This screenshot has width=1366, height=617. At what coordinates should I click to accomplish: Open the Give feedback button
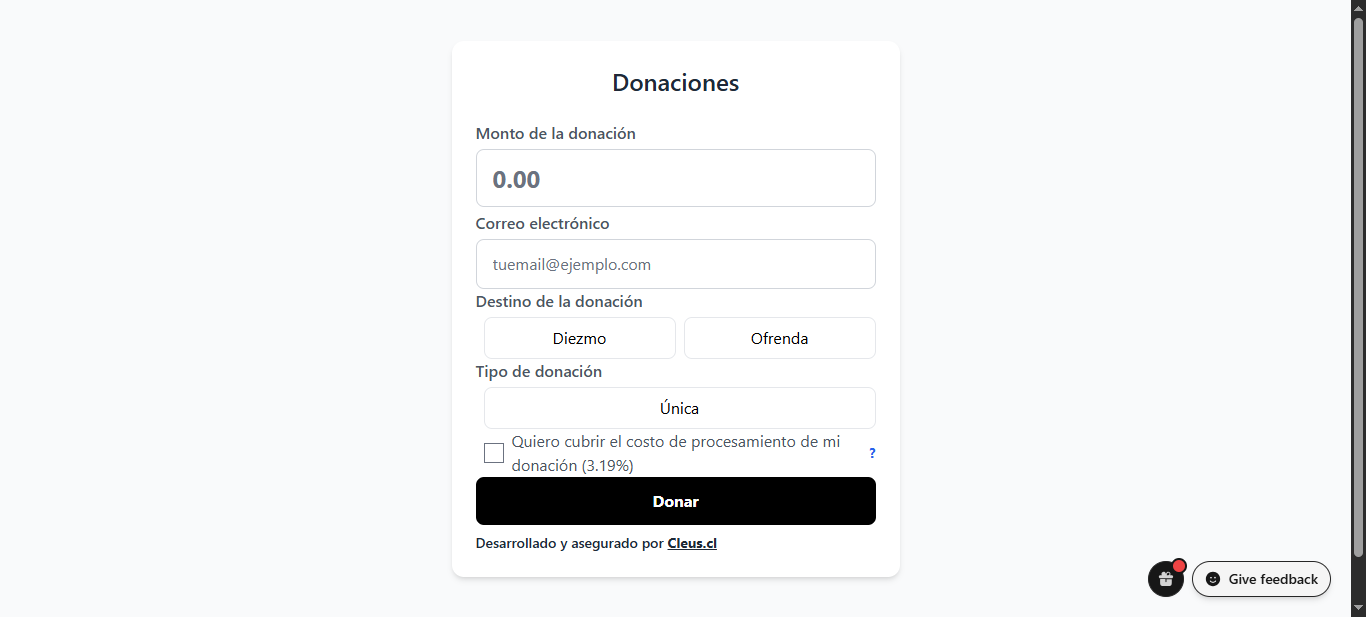(x=1261, y=579)
